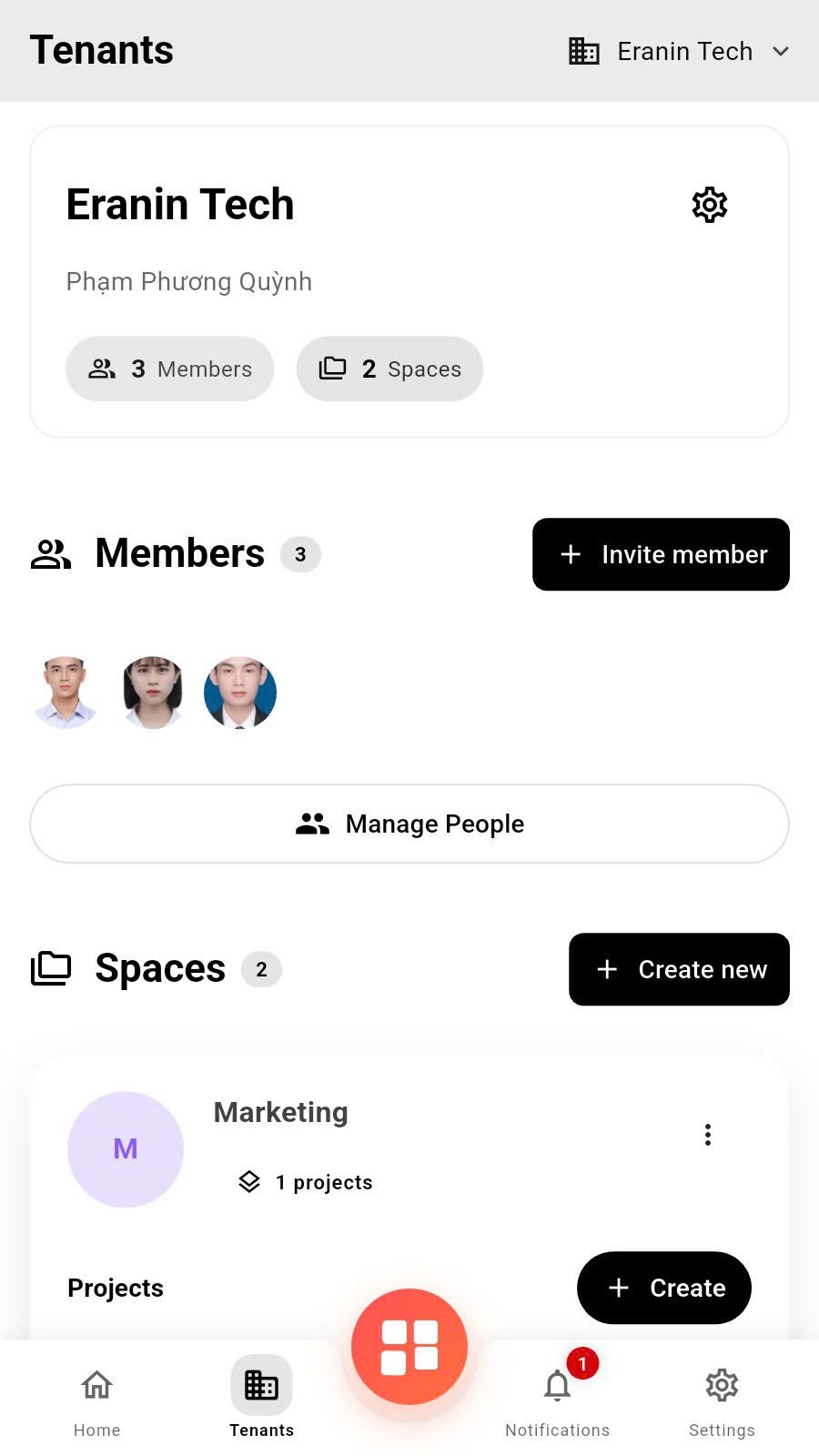Select the Tenants tab
This screenshot has height=1456, width=819.
(261, 1399)
